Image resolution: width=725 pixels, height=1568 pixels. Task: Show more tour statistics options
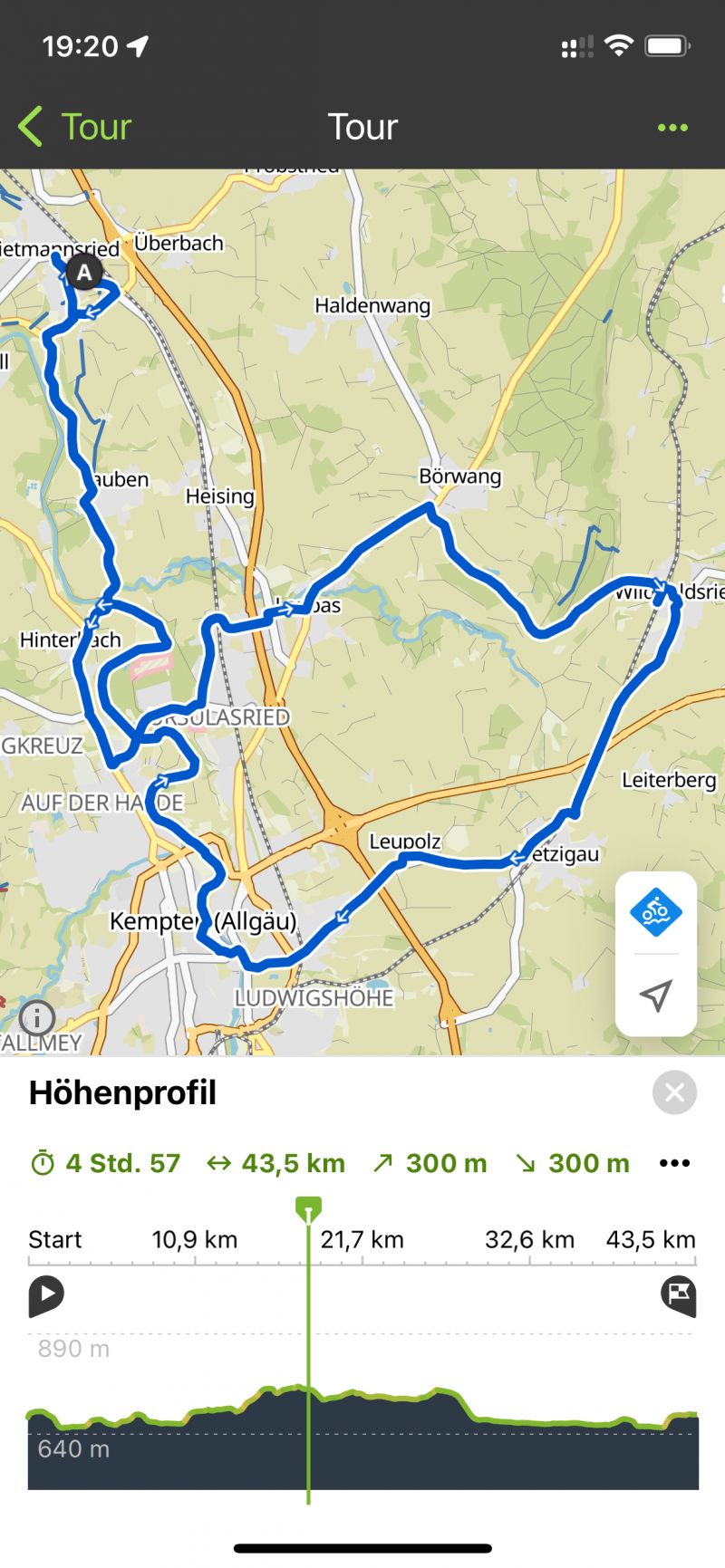click(674, 1163)
